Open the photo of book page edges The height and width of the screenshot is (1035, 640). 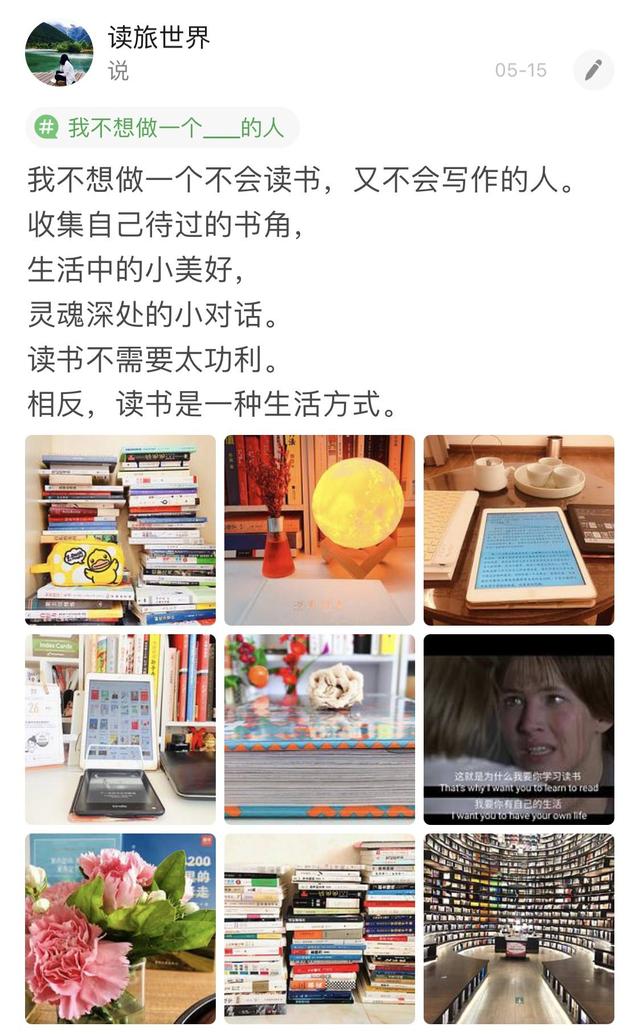[x=319, y=729]
